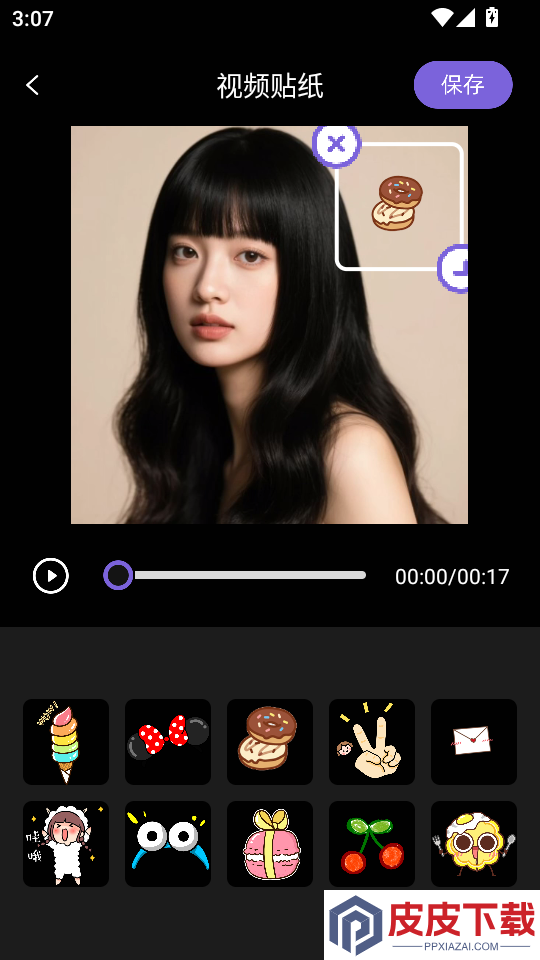Tap the video progress slider

click(235, 576)
